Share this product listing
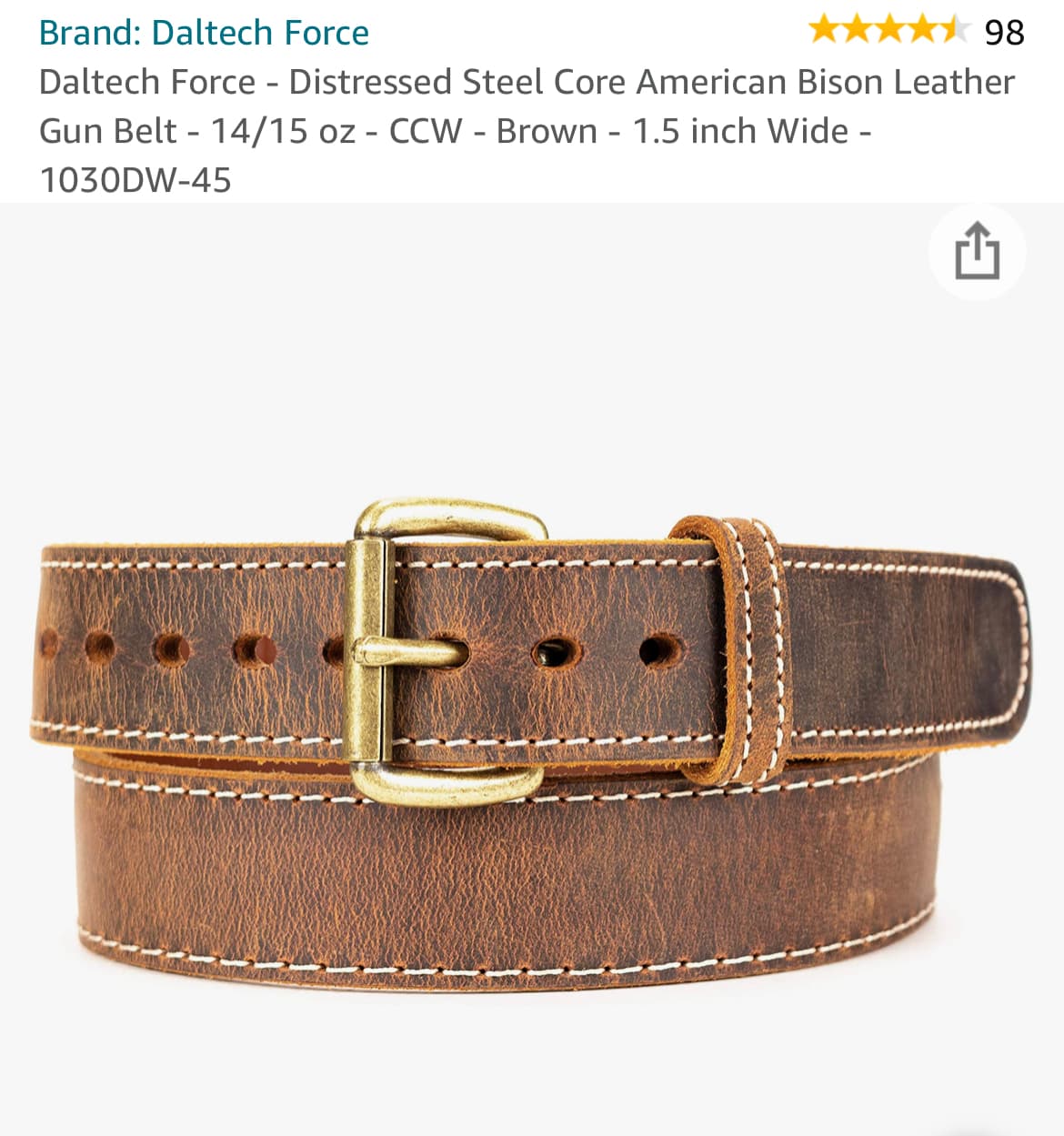 click(x=977, y=252)
